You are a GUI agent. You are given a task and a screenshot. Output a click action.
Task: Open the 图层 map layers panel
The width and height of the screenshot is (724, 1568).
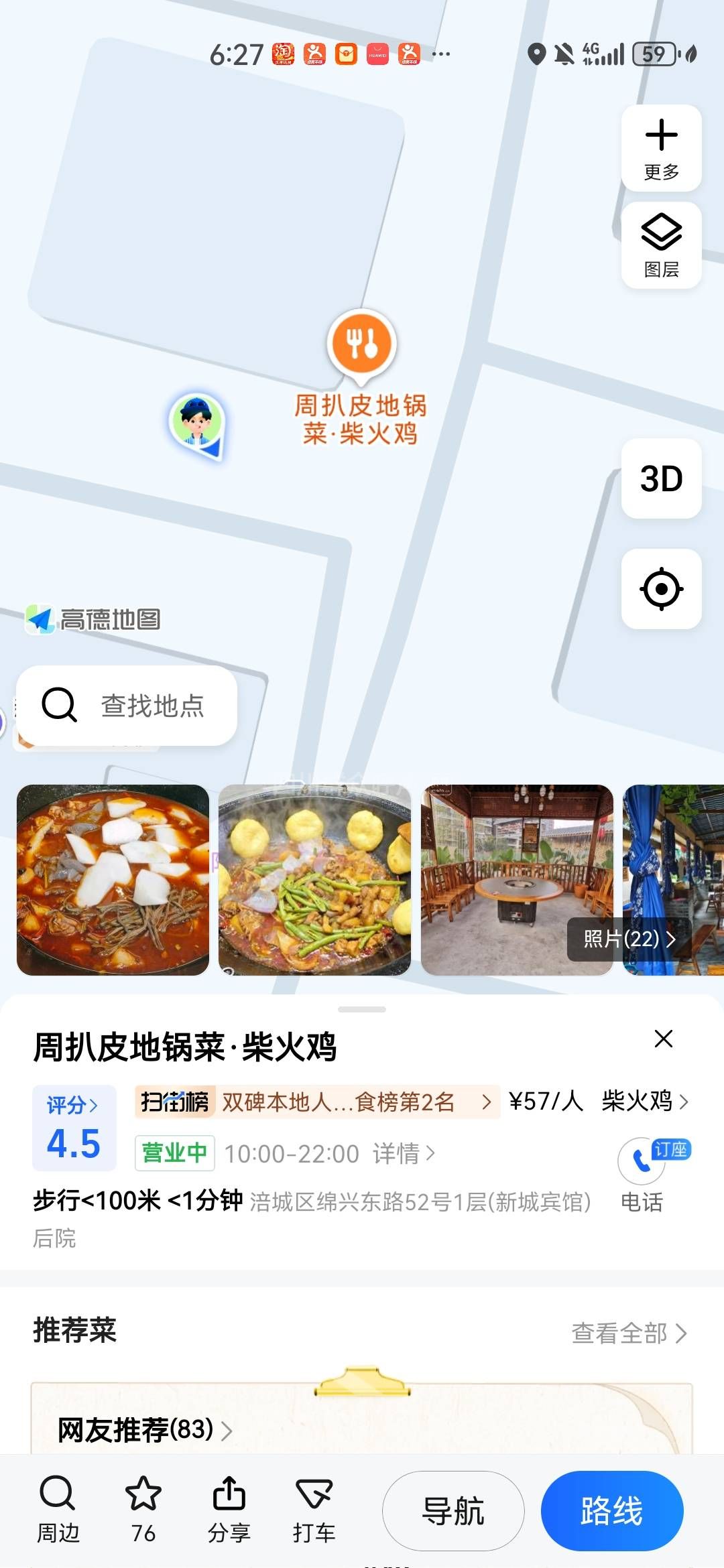point(661,245)
